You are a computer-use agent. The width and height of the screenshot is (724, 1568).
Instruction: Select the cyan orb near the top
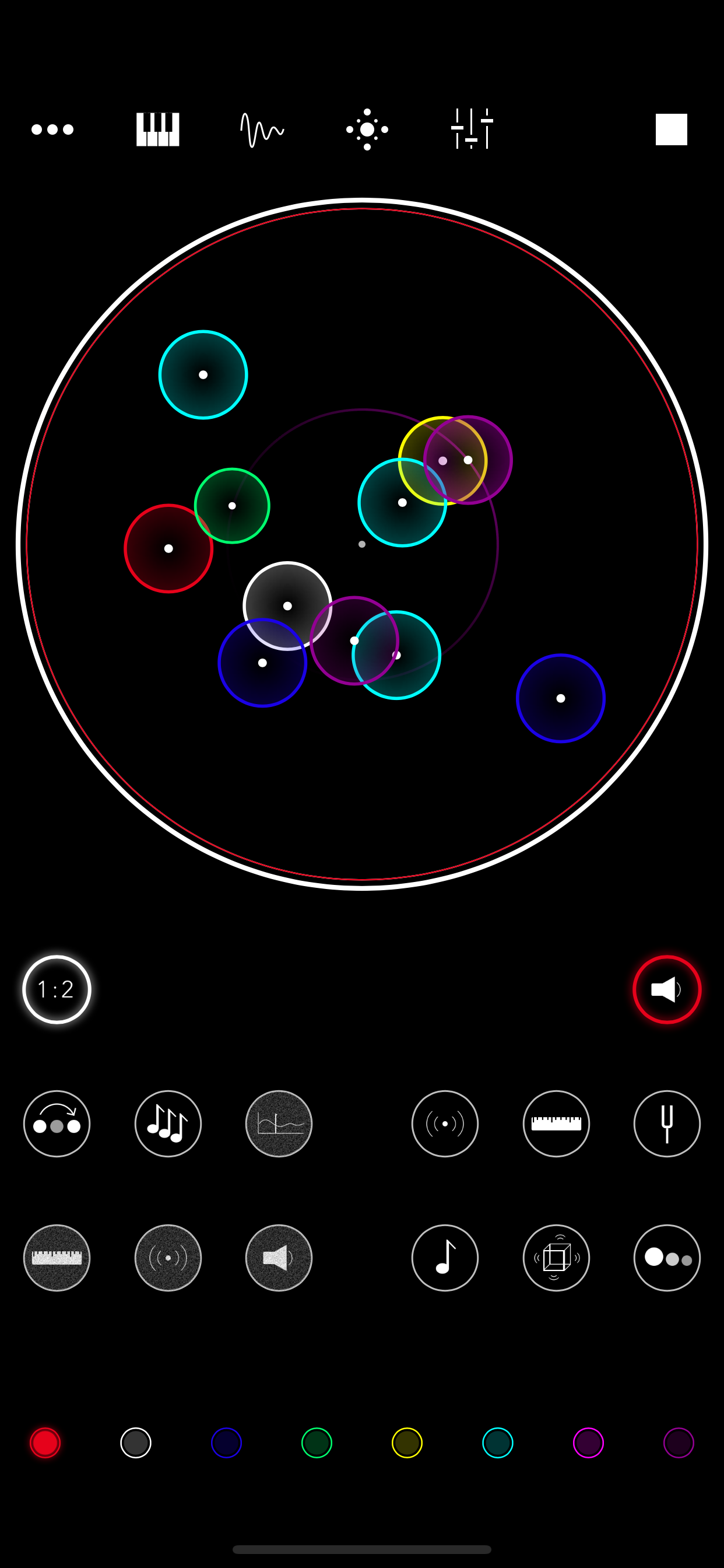tap(203, 374)
